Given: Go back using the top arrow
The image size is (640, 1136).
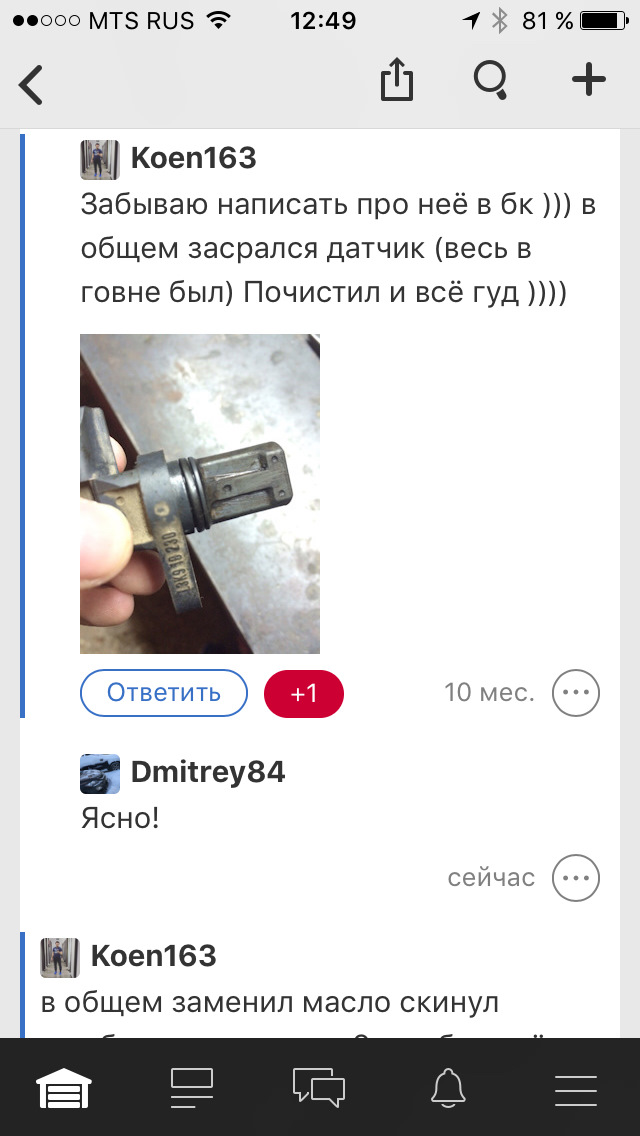Looking at the screenshot, I should (32, 84).
